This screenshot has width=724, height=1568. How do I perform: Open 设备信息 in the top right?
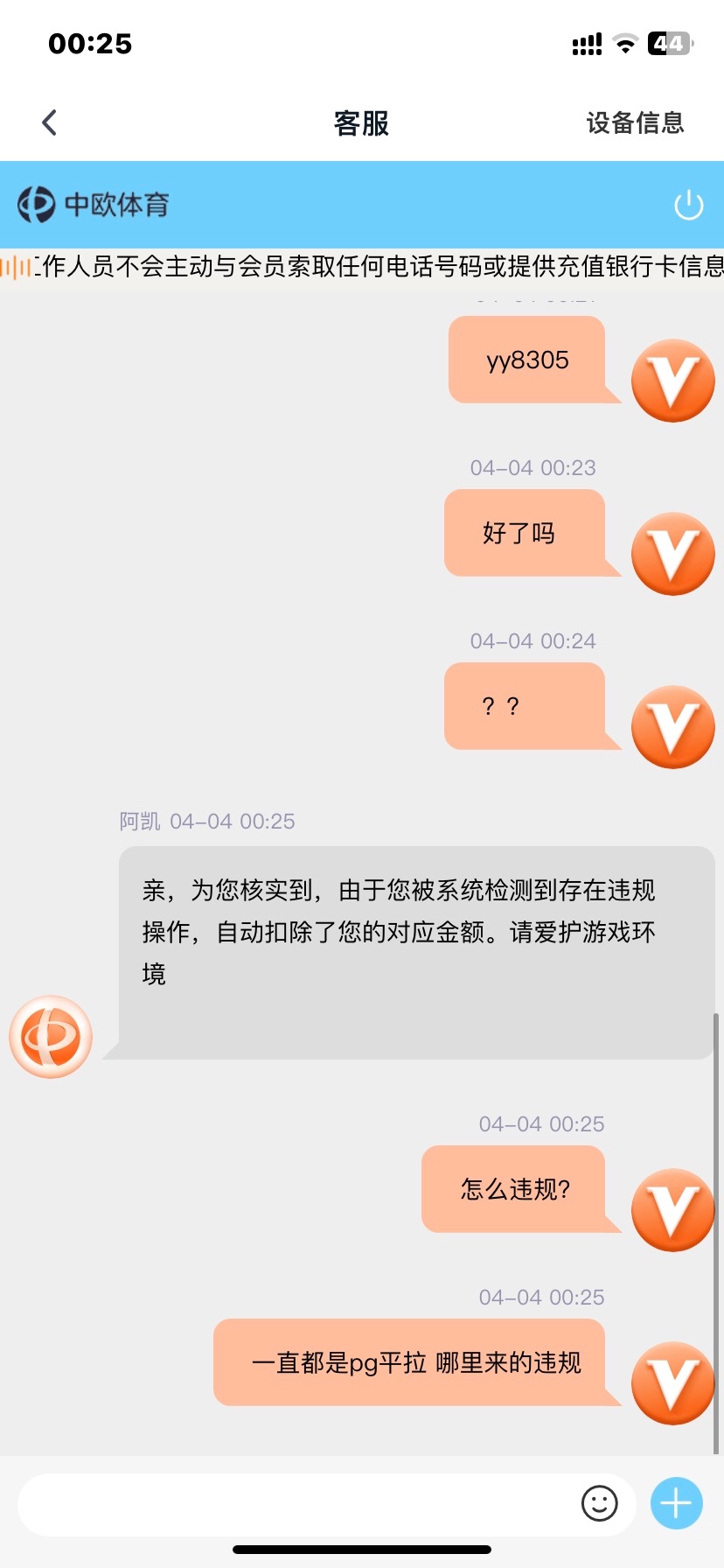pyautogui.click(x=636, y=122)
